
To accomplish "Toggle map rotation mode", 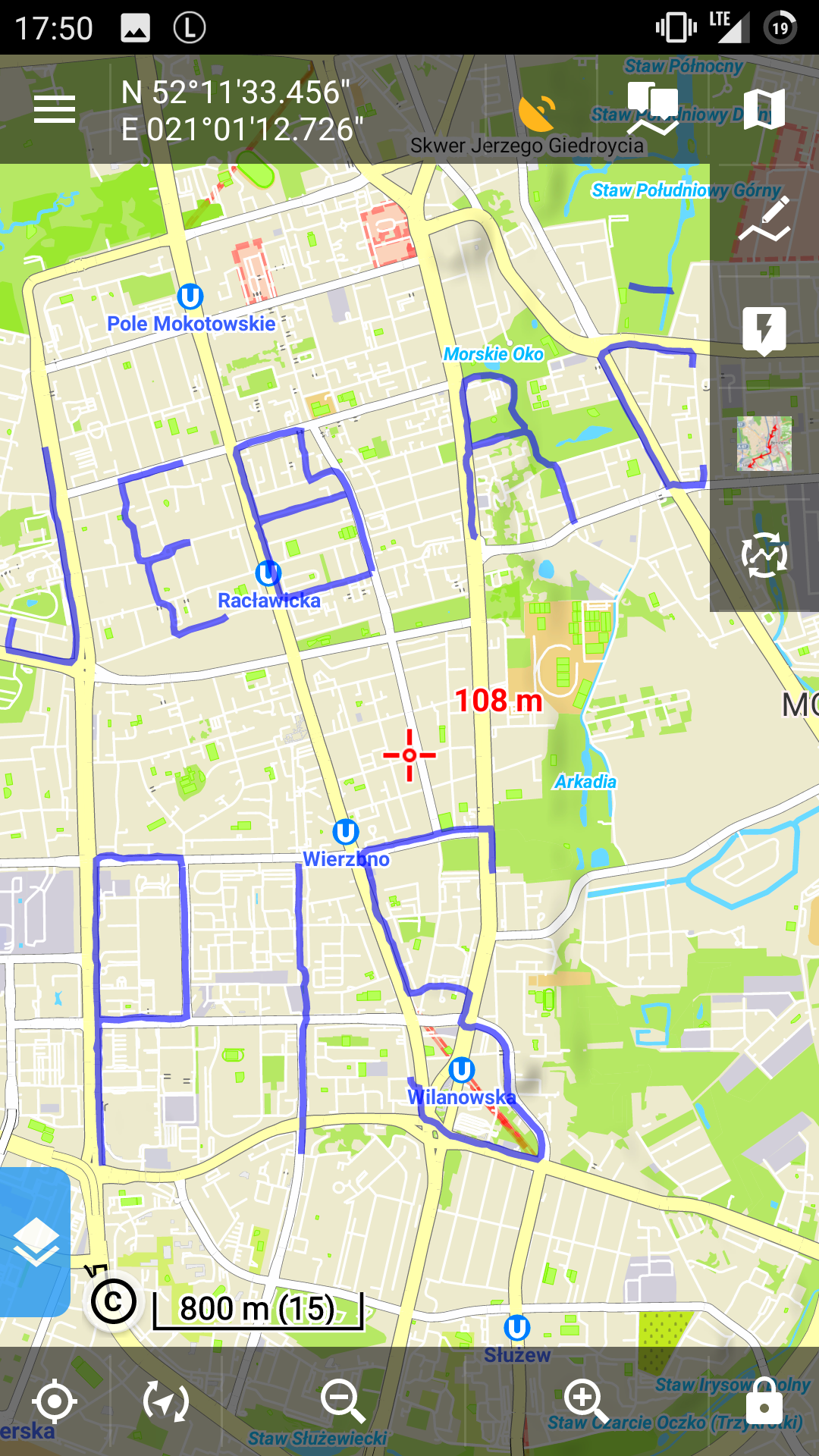I will [165, 1401].
